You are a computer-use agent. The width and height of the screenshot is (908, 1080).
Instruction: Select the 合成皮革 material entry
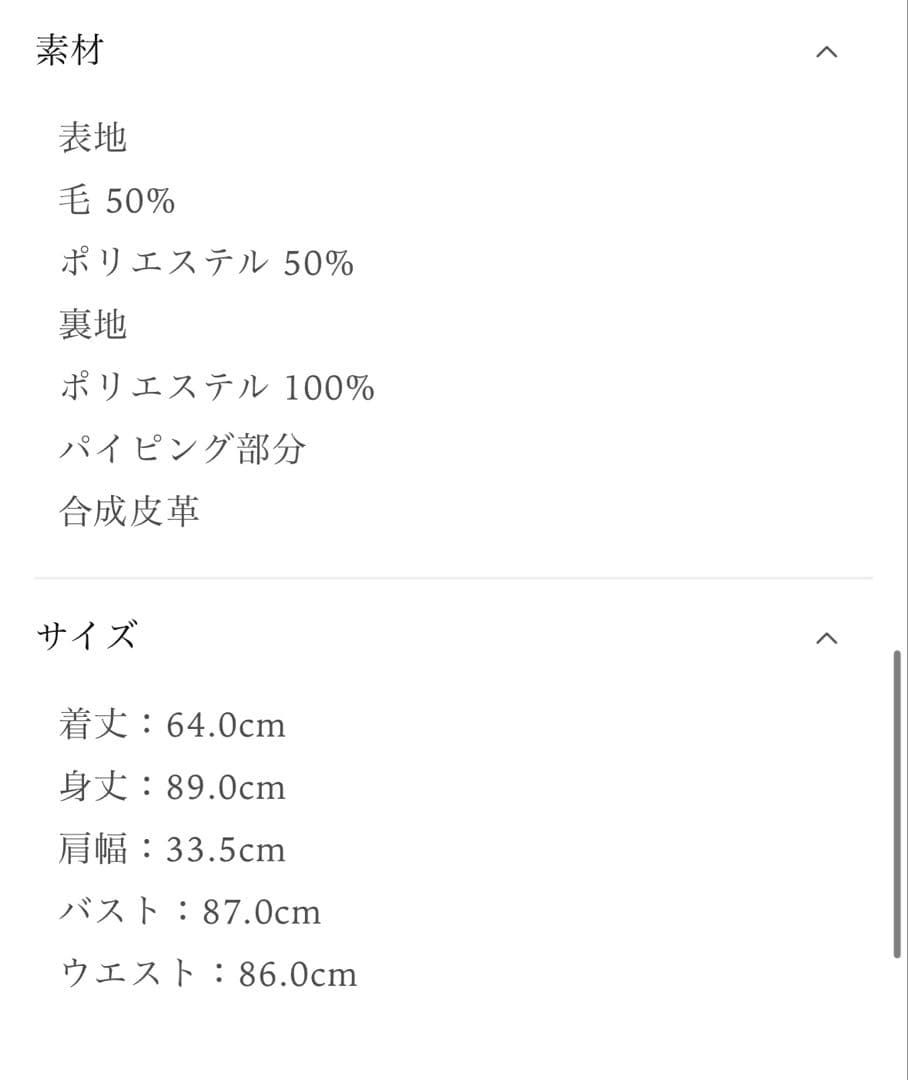point(130,510)
